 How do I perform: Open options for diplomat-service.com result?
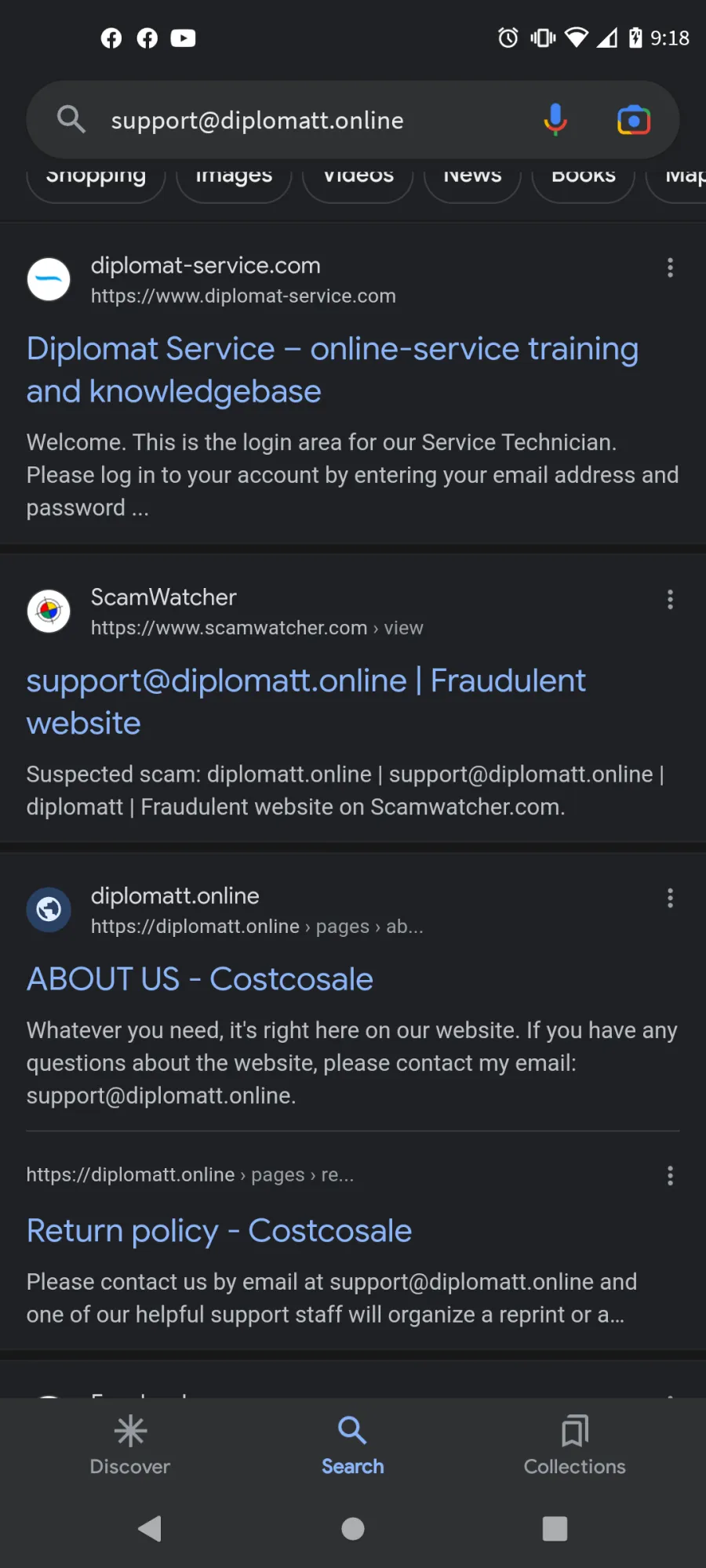pyautogui.click(x=670, y=267)
